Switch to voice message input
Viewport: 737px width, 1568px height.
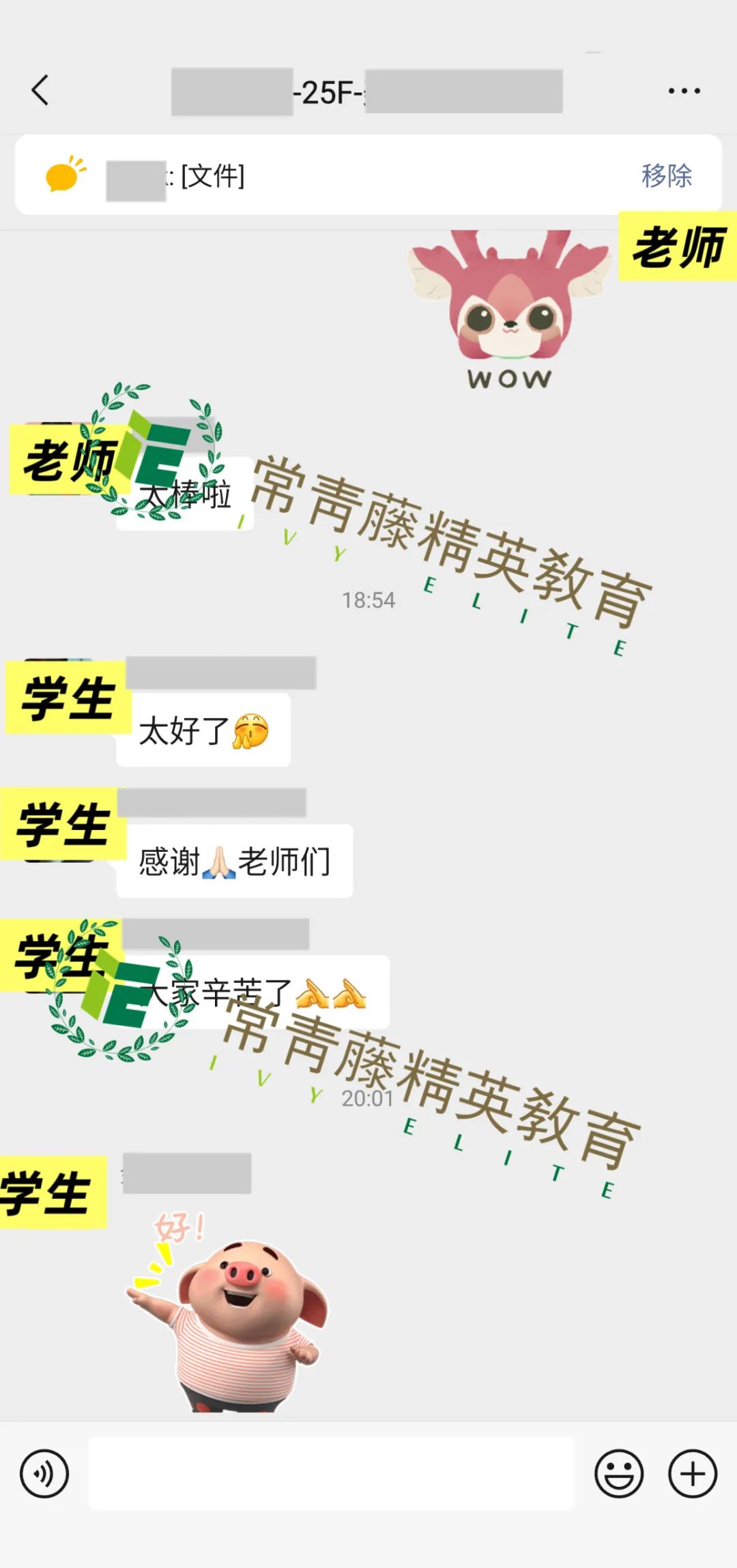point(44,1473)
